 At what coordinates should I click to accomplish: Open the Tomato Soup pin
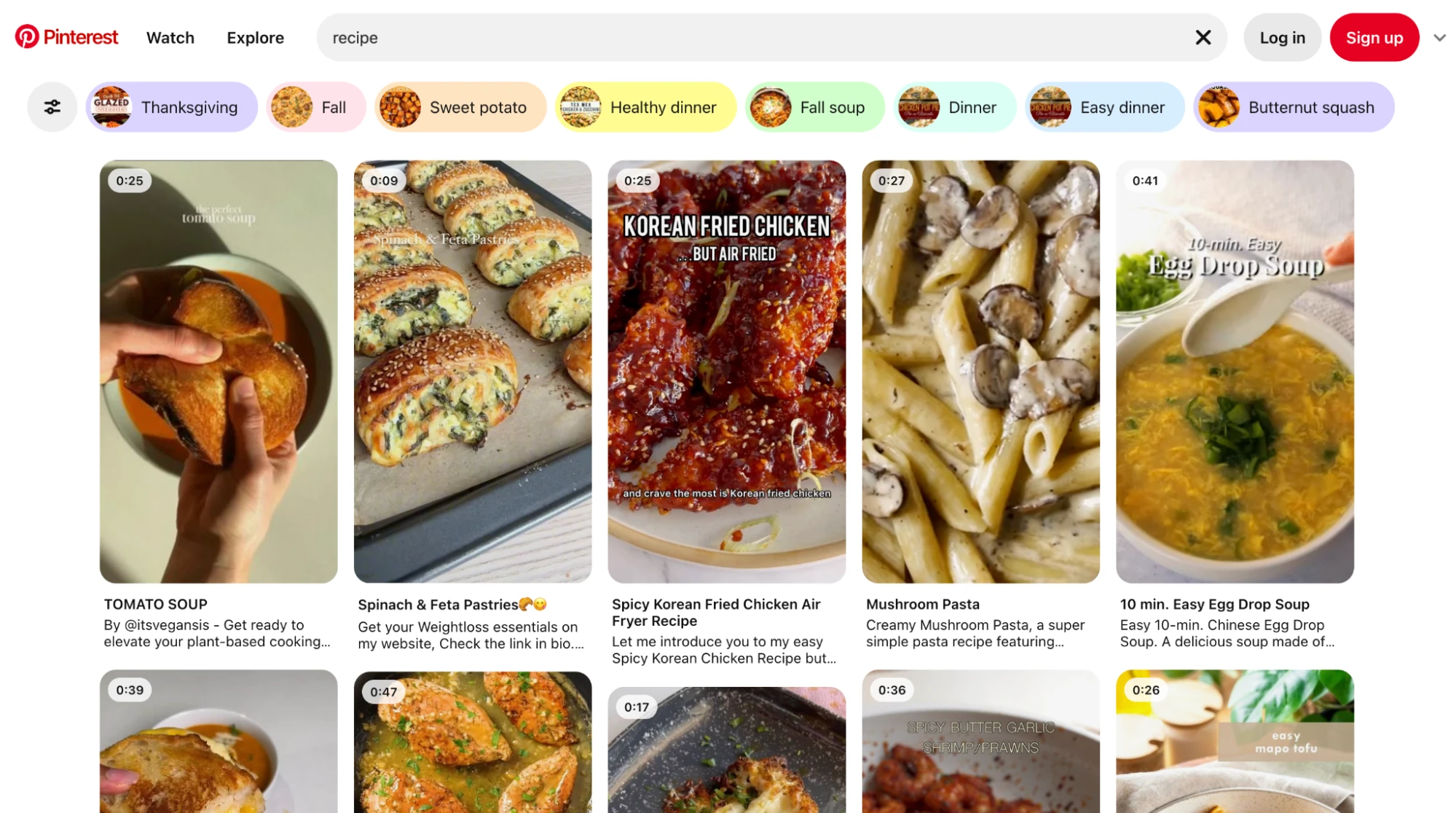219,372
